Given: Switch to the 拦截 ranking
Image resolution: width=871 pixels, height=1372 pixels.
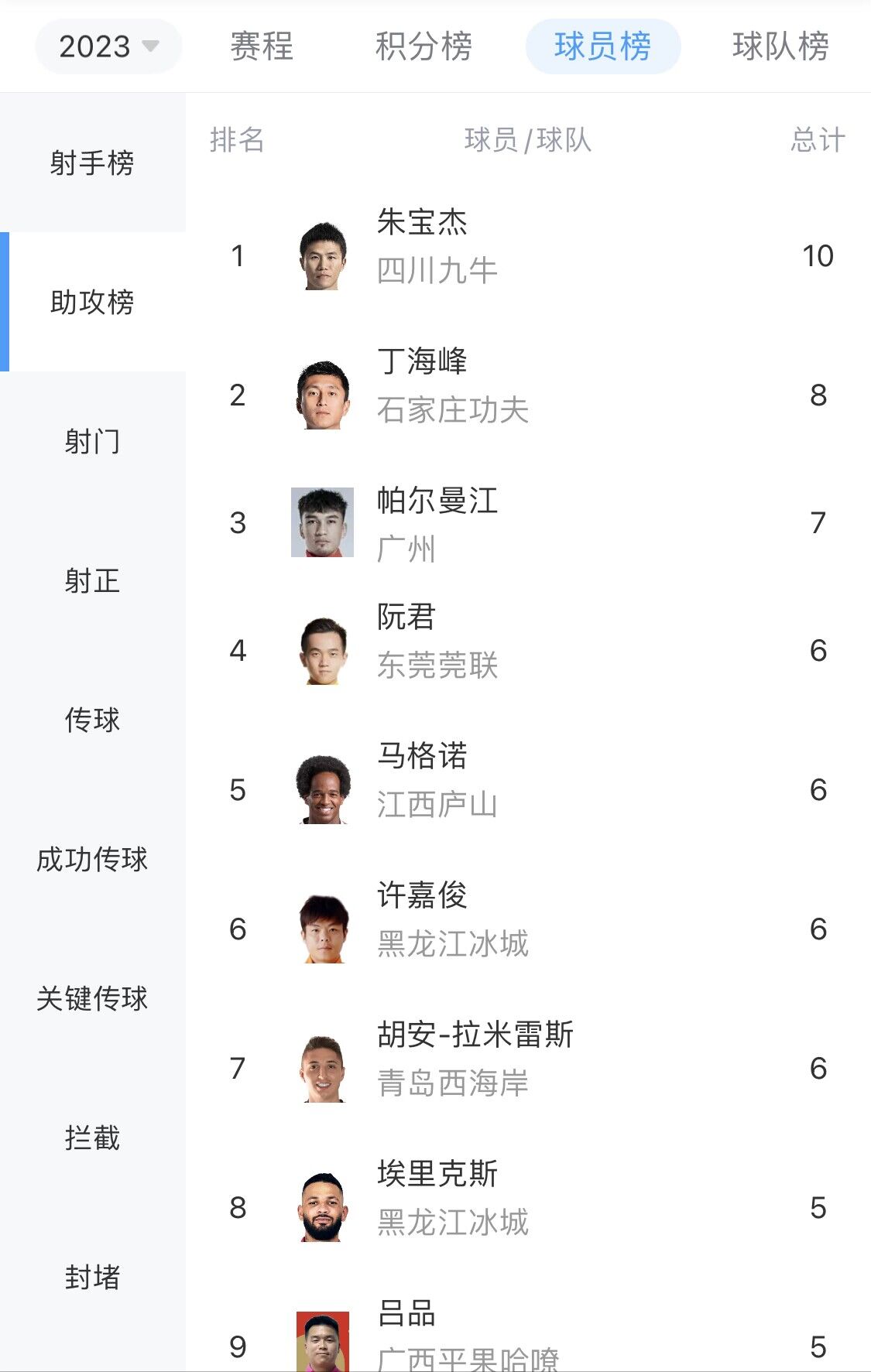Looking at the screenshot, I should coord(92,1138).
